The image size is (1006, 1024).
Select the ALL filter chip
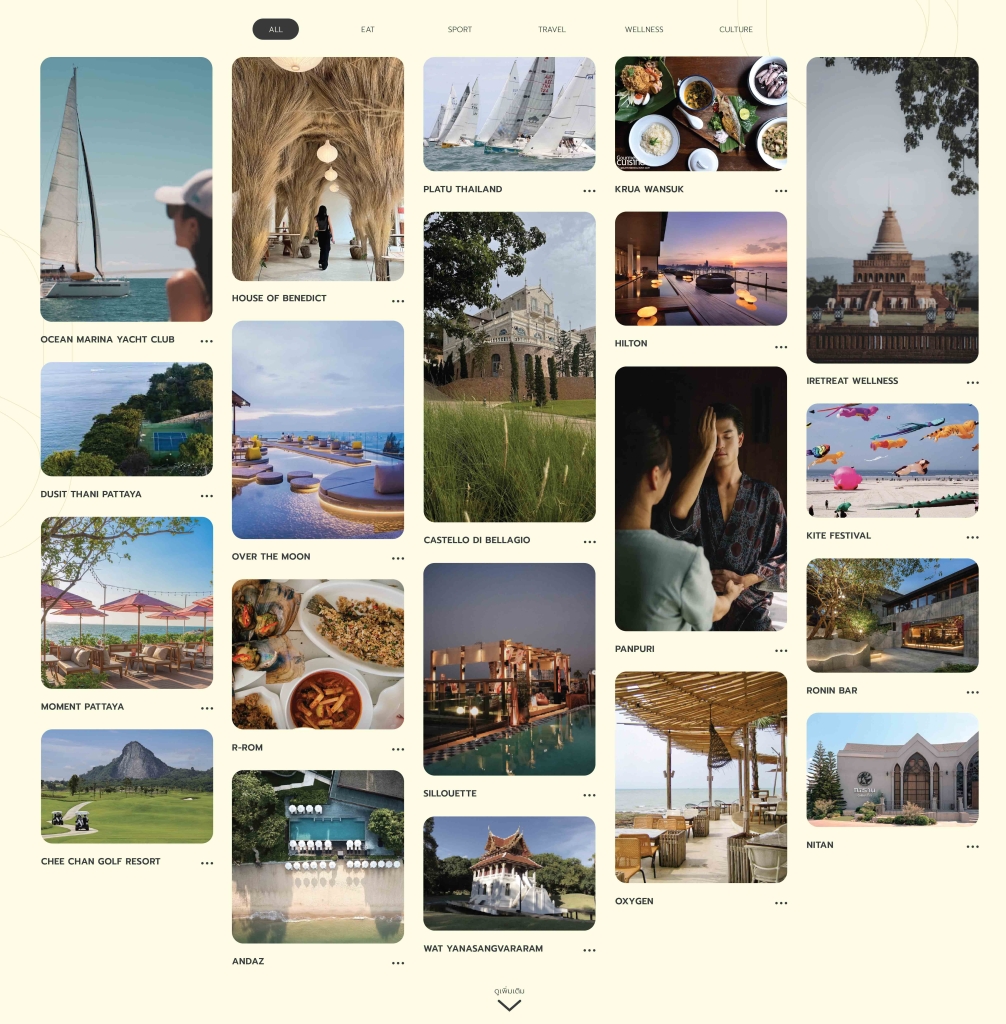[x=275, y=30]
